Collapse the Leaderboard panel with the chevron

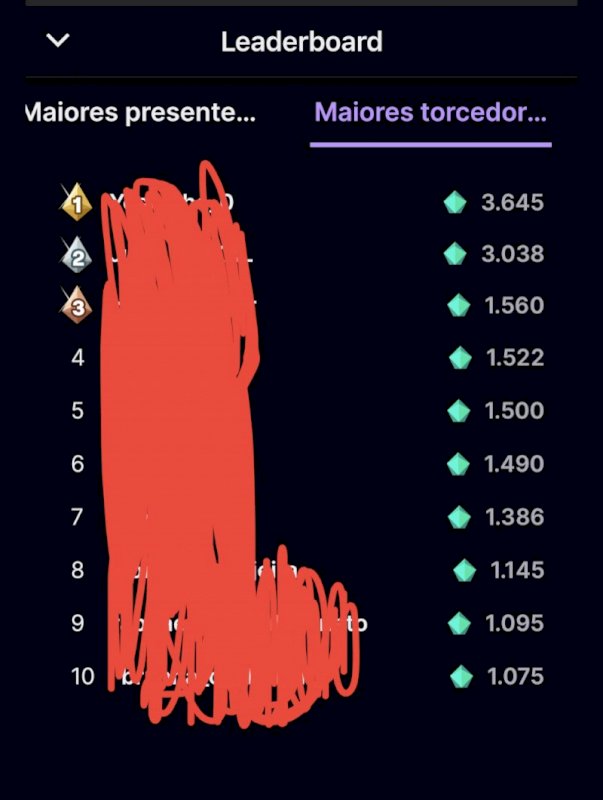59,41
